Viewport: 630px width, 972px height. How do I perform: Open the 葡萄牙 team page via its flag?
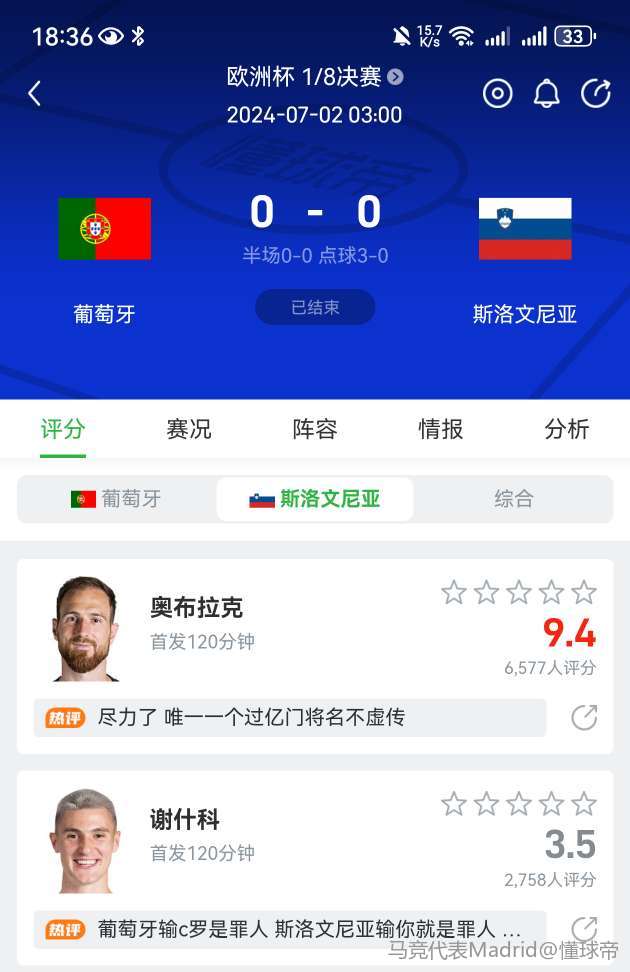[x=104, y=229]
